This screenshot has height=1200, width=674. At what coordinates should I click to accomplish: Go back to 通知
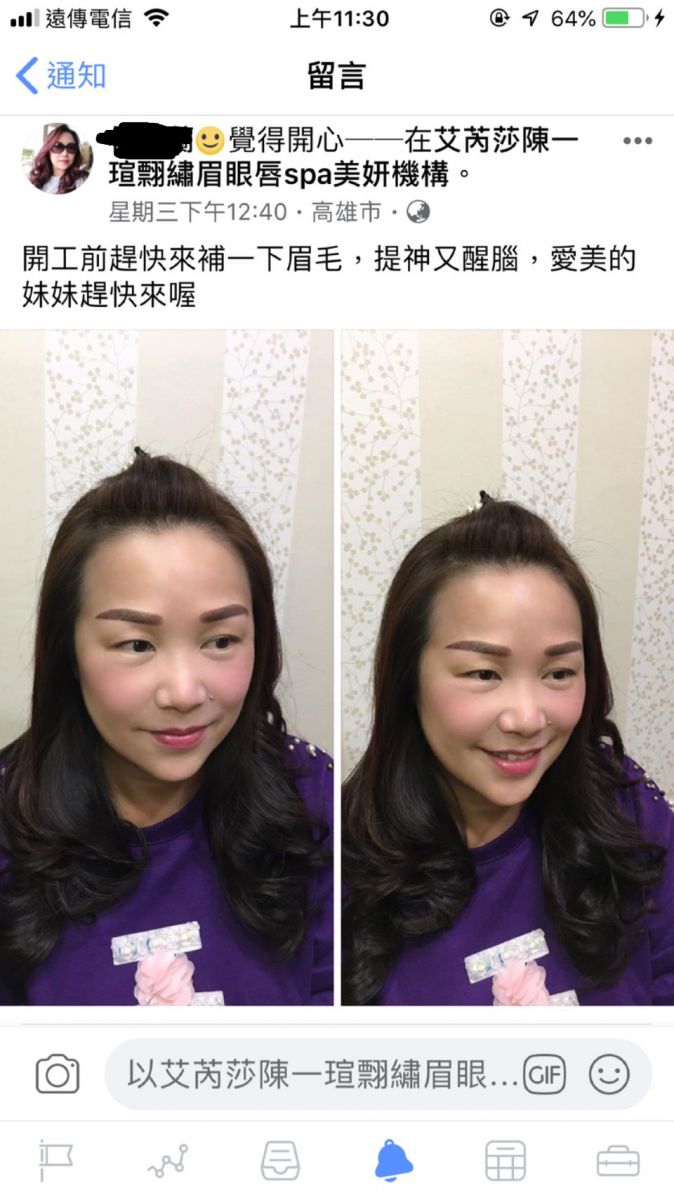point(62,76)
